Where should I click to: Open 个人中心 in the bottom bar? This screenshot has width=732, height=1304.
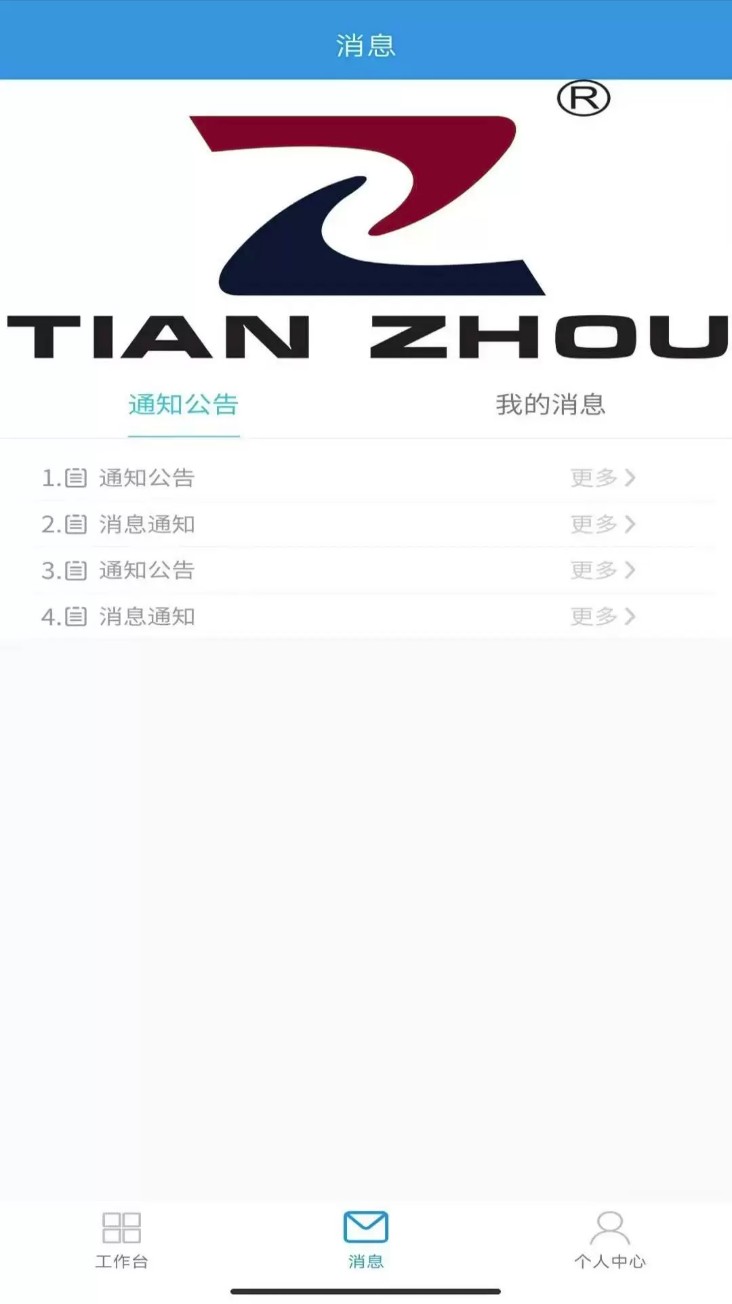609,1240
